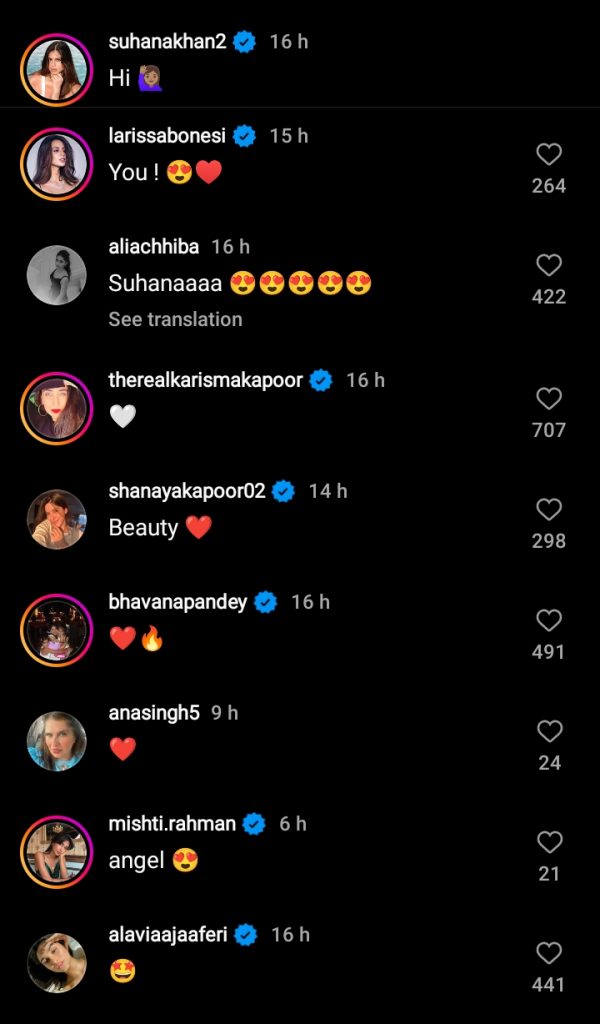Like mishti.rahman's angel comment
The image size is (600, 1024).
[x=549, y=843]
